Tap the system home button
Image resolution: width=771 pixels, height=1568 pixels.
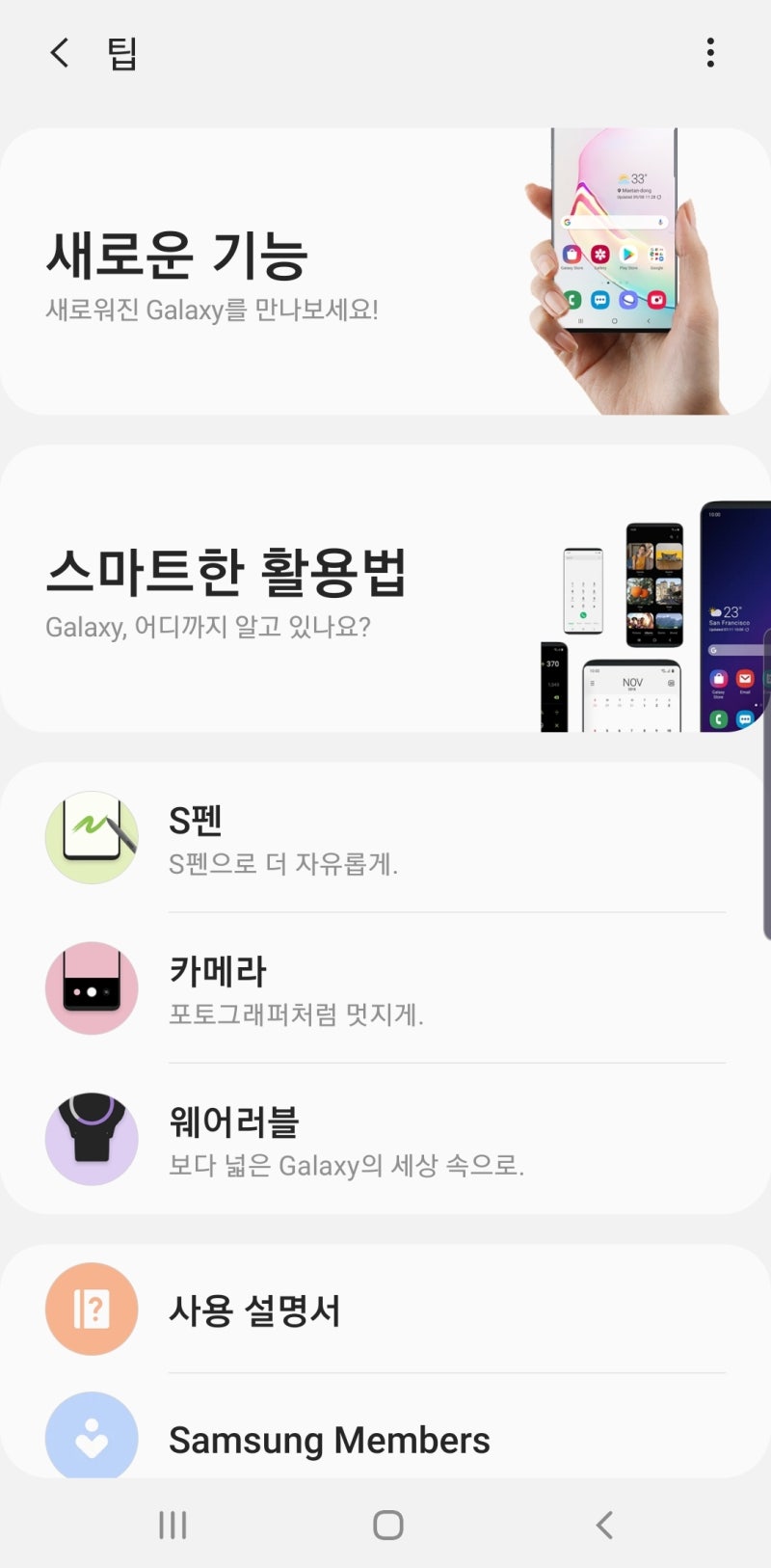pos(387,1525)
